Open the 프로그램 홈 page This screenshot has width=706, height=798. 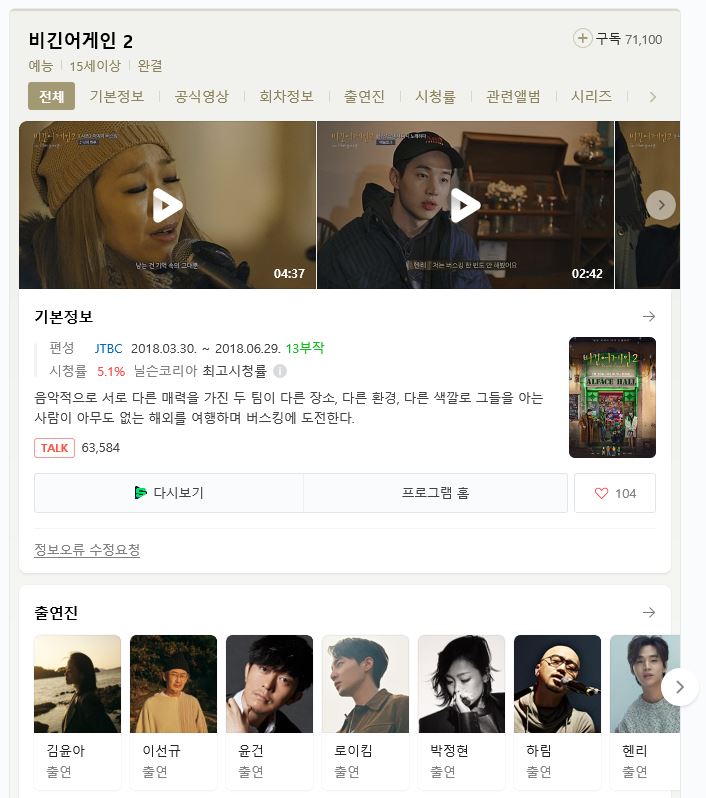(x=435, y=493)
